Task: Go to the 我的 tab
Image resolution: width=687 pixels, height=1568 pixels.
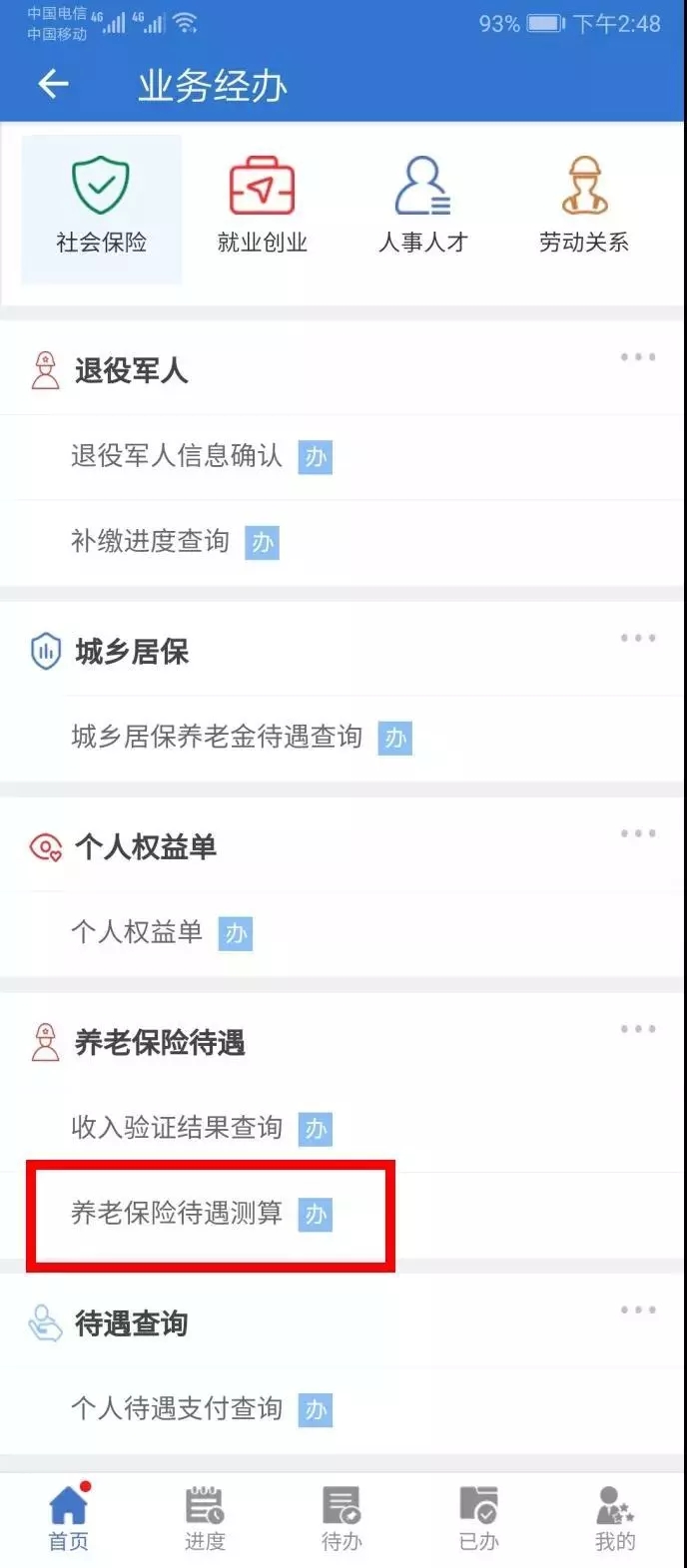Action: [614, 1518]
